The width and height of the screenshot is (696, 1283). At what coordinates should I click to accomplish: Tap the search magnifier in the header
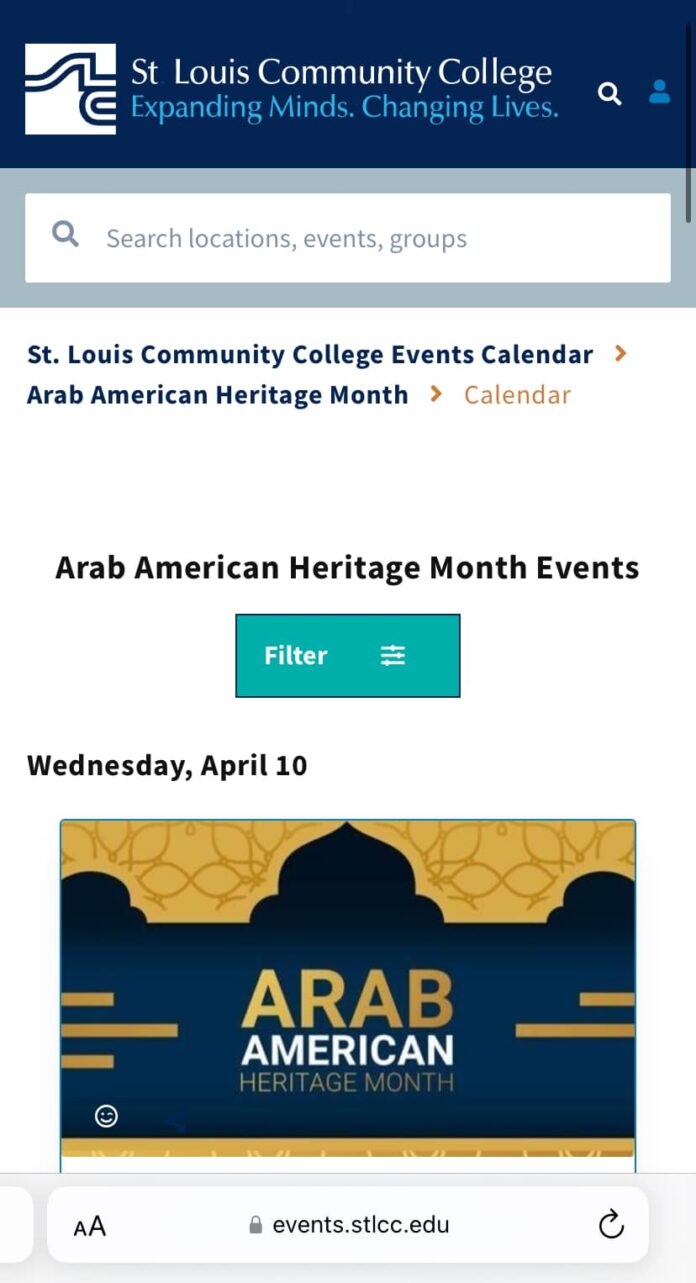tap(609, 93)
